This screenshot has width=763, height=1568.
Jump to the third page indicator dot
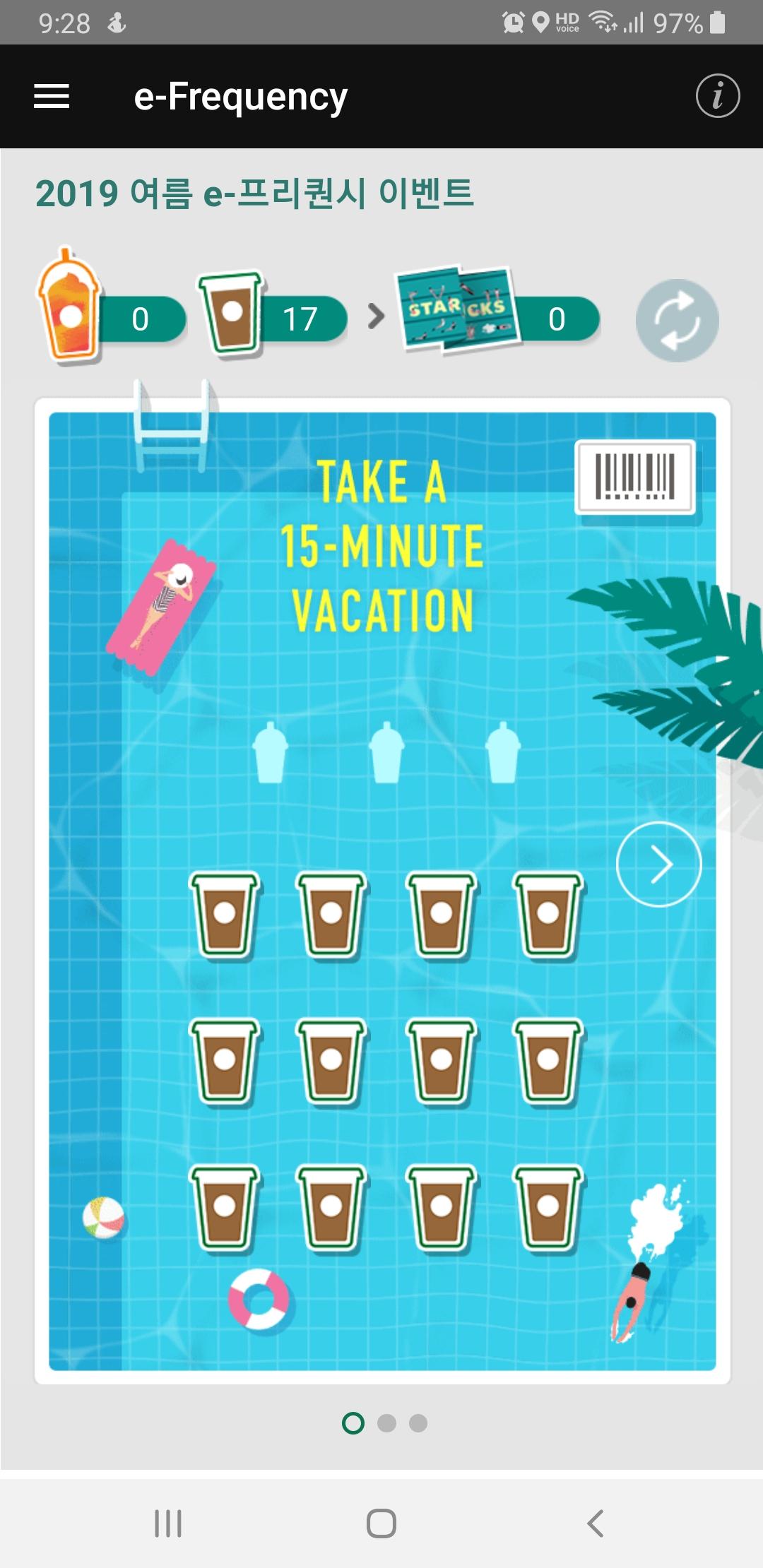click(418, 1423)
